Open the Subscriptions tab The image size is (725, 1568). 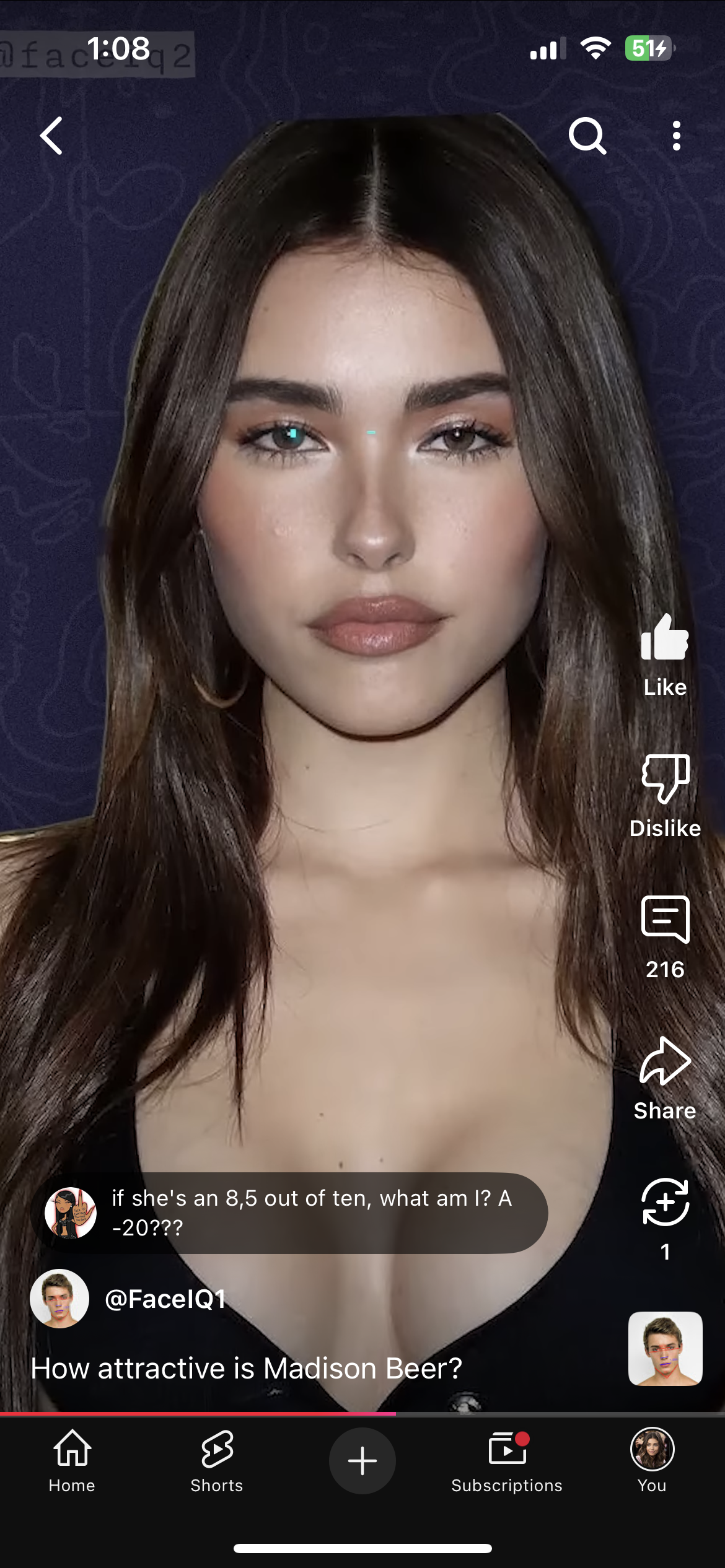tap(507, 1460)
